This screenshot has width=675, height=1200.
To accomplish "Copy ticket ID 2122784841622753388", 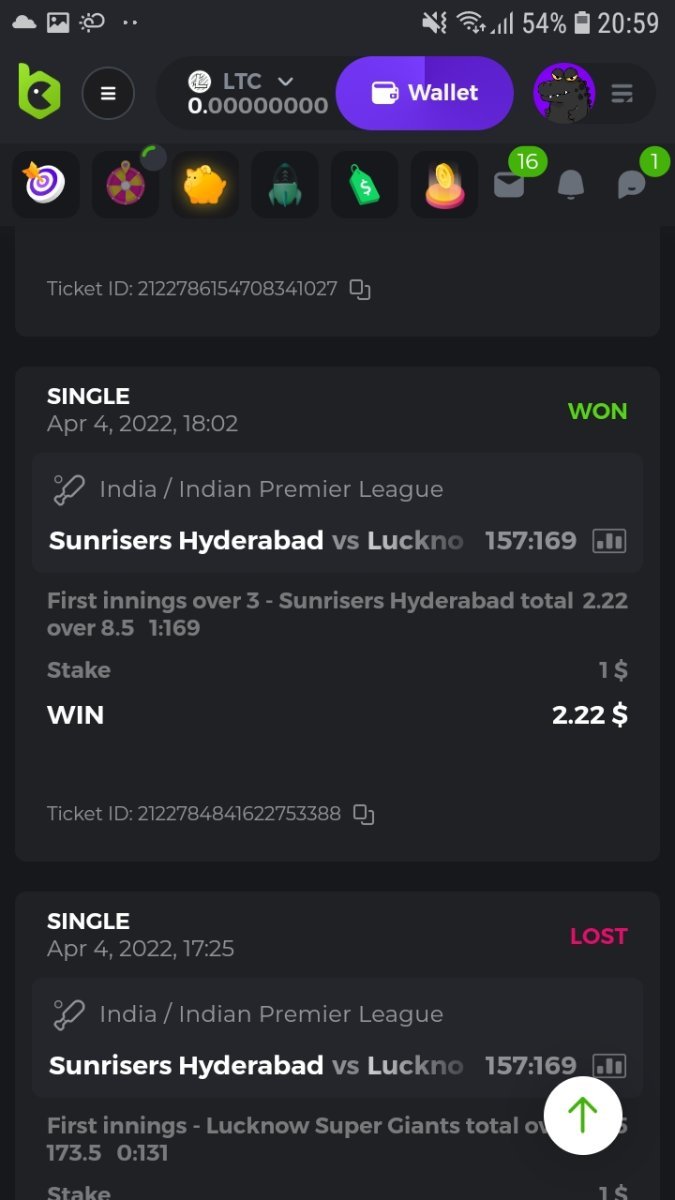I will click(x=364, y=815).
